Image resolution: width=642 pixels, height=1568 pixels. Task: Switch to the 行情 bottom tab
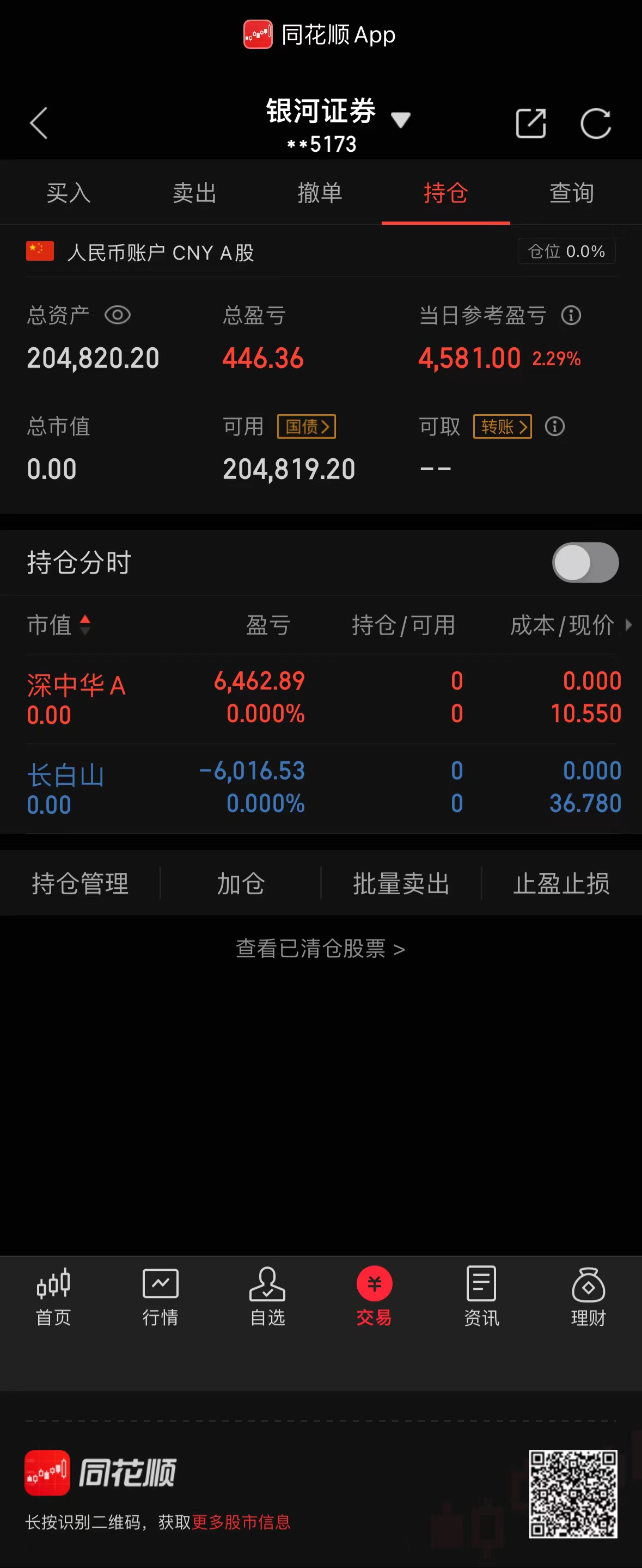160,1295
